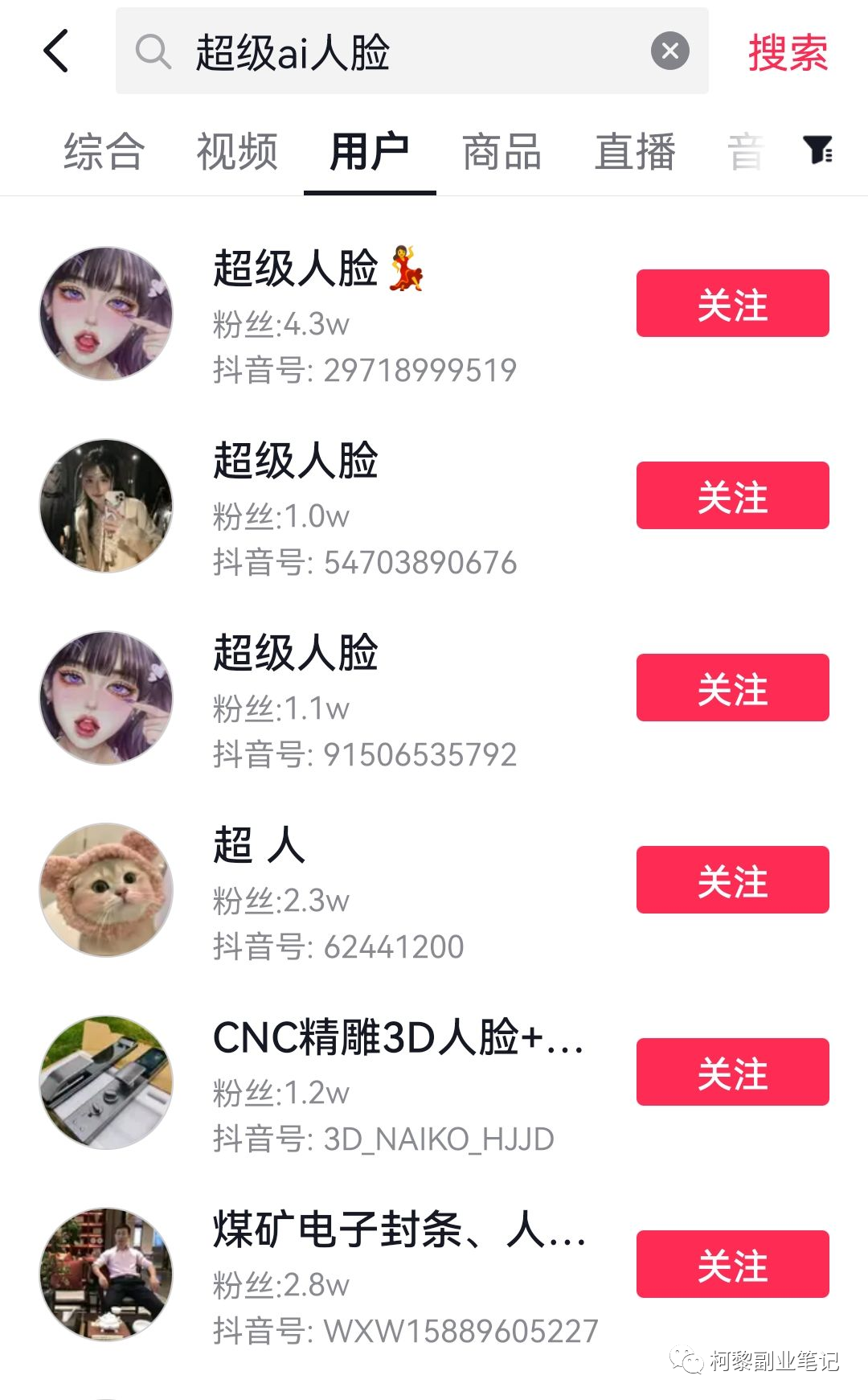Follow the 煤矿电子封条 account
The width and height of the screenshot is (868, 1400).
tap(732, 1265)
